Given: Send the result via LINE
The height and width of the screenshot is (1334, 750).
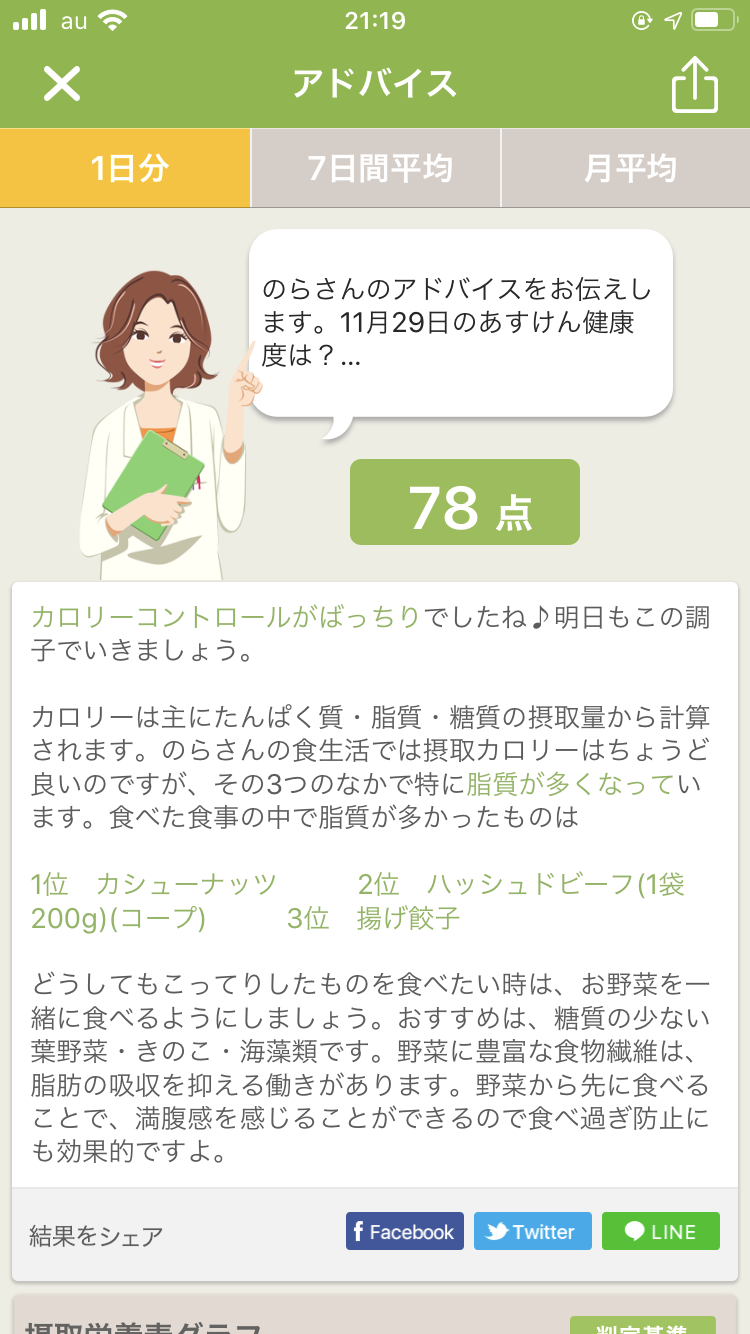Looking at the screenshot, I should click(x=660, y=1231).
